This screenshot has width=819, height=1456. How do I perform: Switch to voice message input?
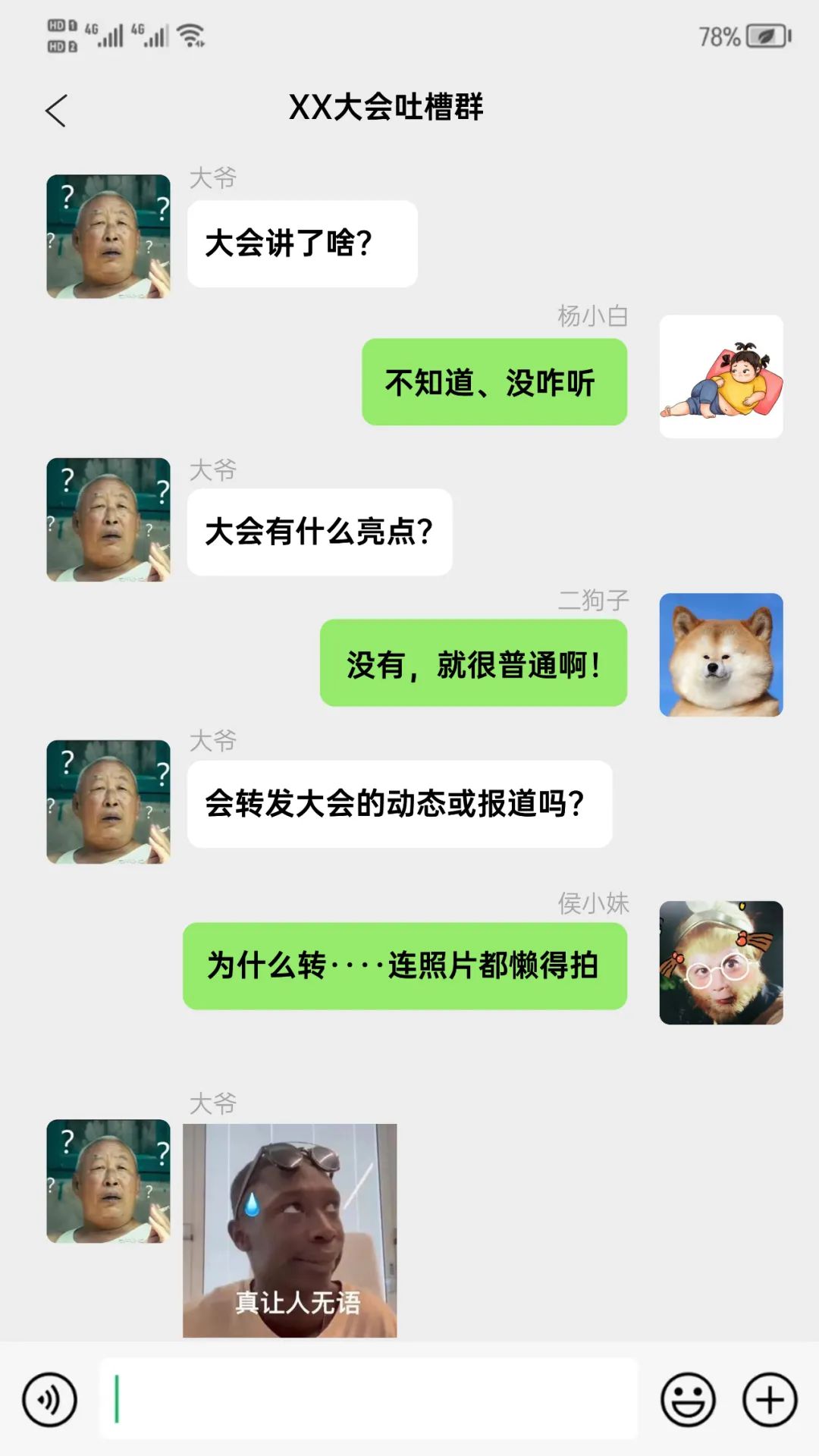click(50, 1400)
